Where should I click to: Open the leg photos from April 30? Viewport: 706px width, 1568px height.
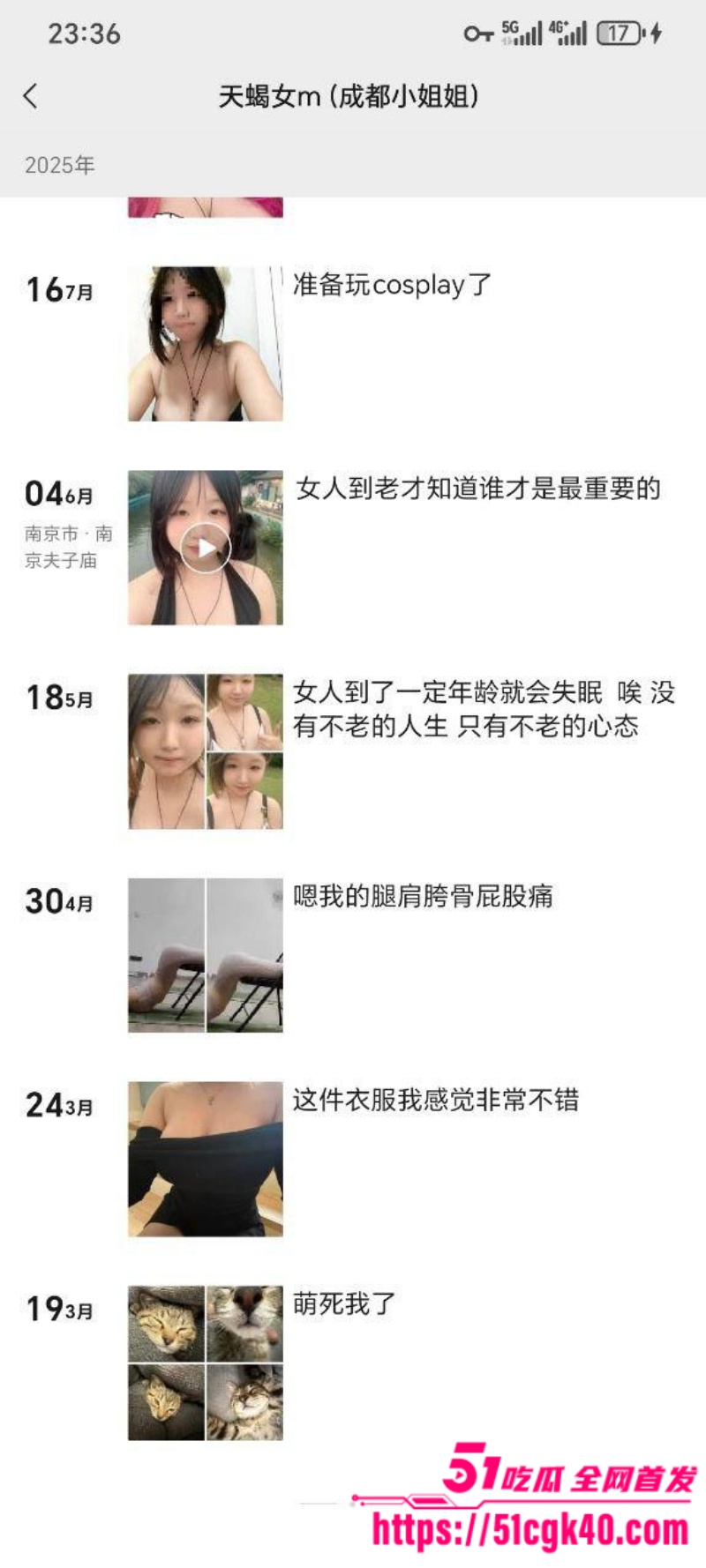205,954
